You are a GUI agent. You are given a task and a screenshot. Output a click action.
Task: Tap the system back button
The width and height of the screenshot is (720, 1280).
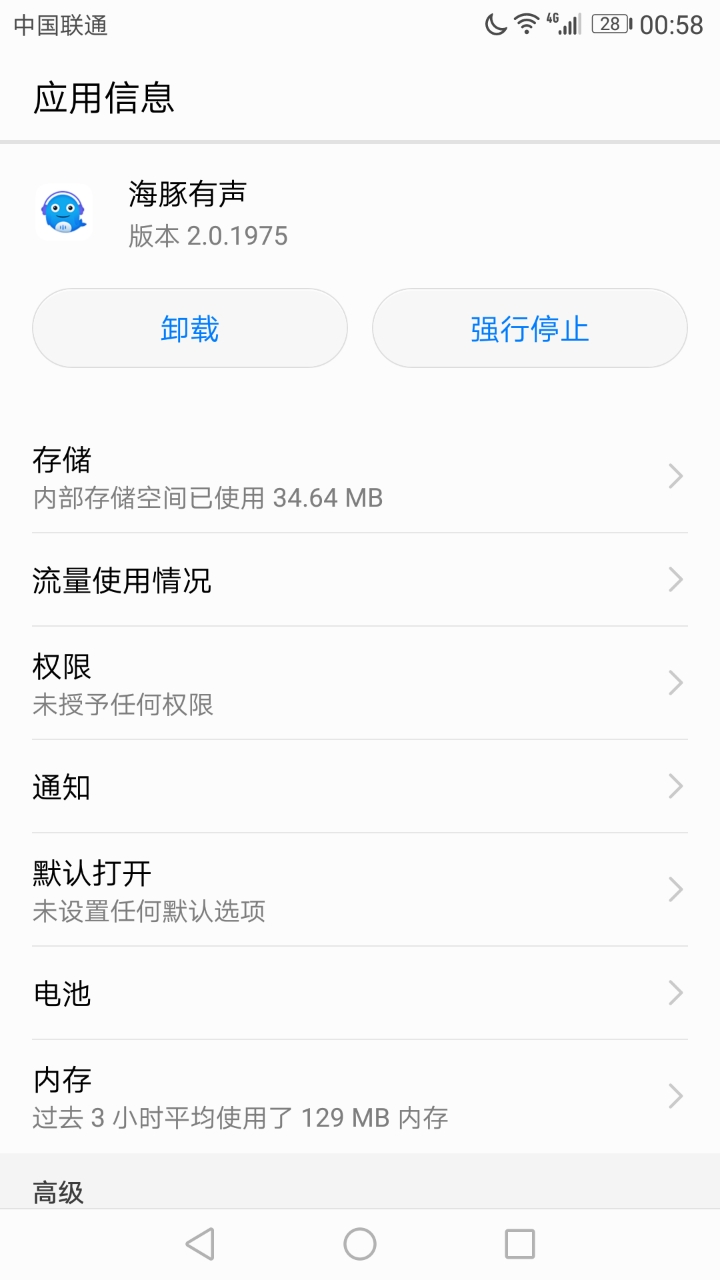200,1244
